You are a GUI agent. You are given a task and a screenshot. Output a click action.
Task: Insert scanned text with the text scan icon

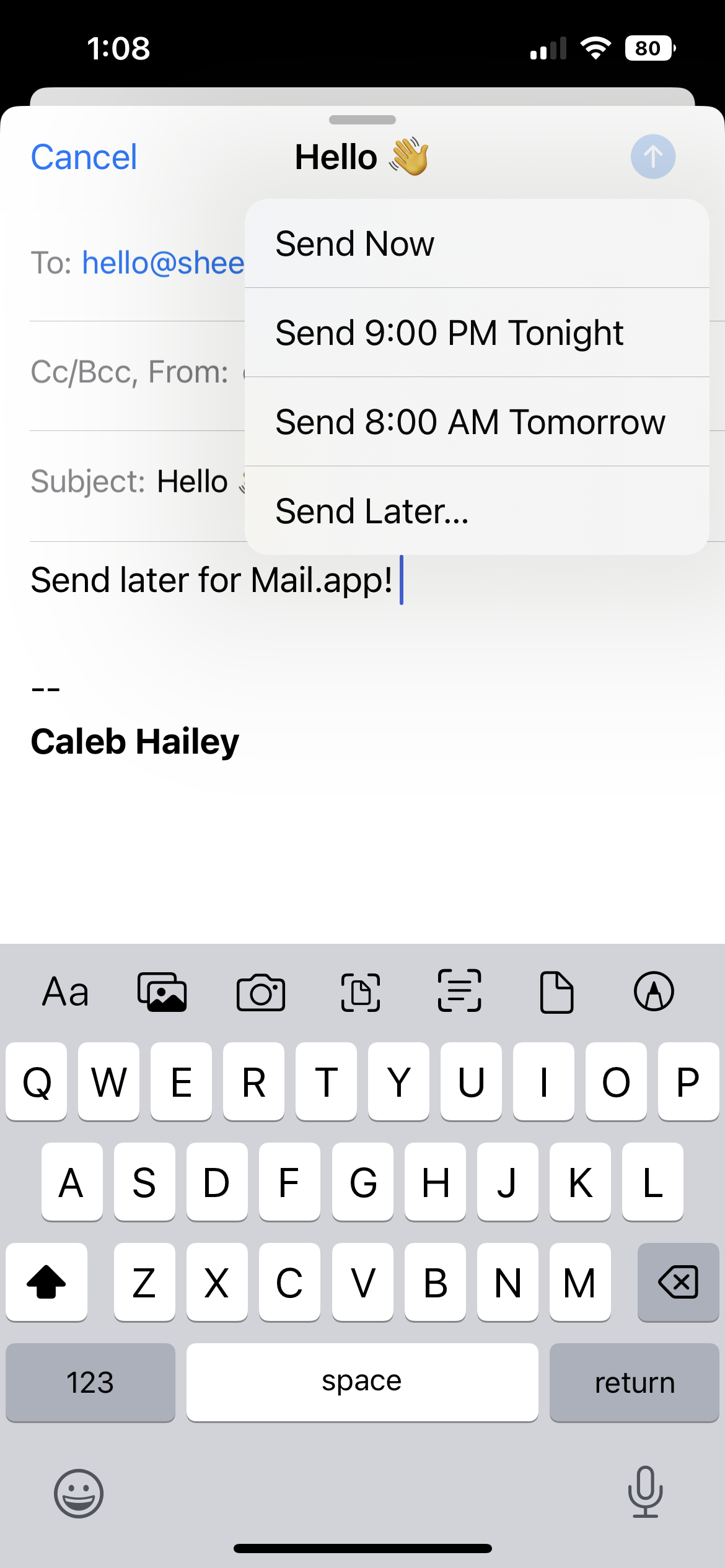click(x=459, y=991)
